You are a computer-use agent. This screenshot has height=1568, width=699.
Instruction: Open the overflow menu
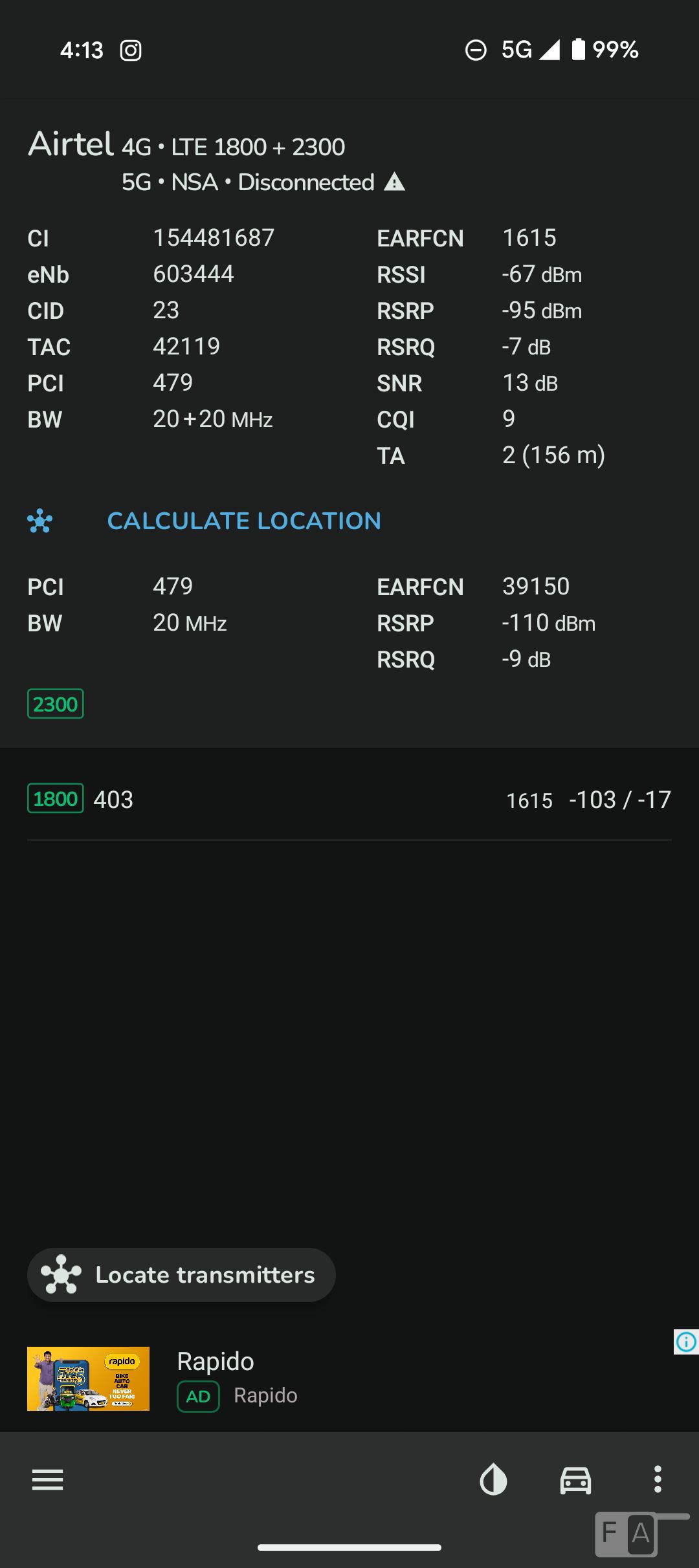coord(658,1479)
